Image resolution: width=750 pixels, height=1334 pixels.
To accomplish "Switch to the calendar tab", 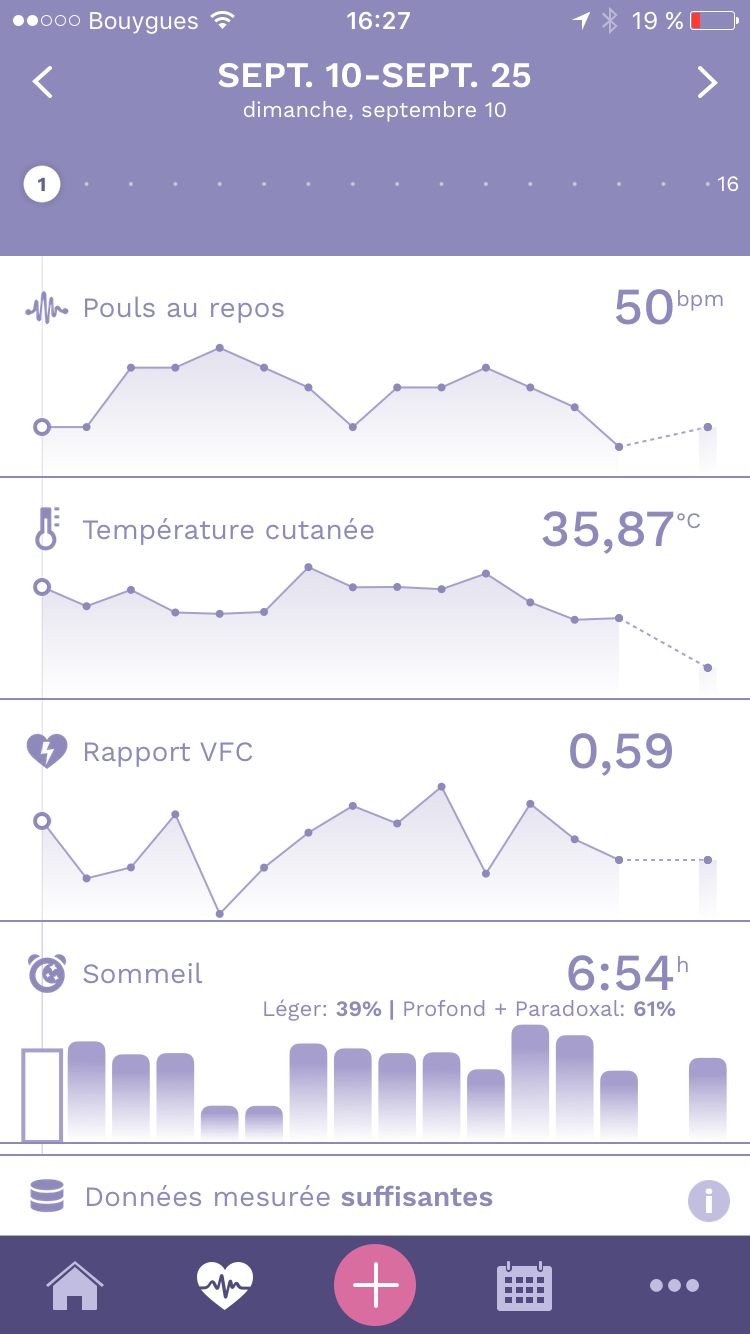I will click(x=524, y=1285).
